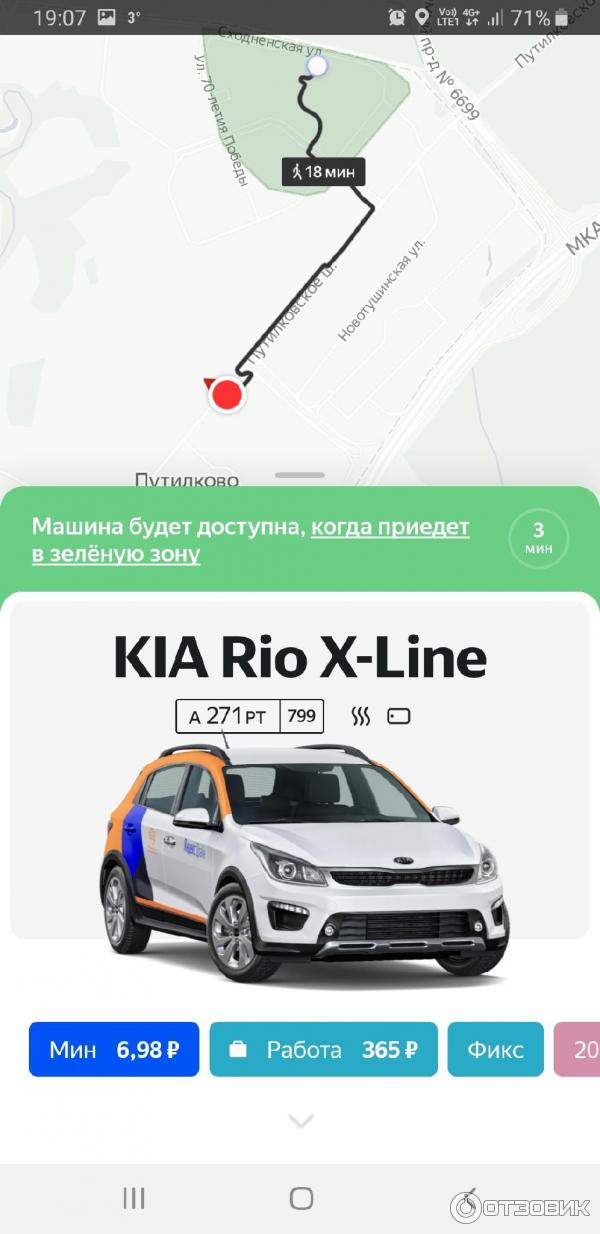Select the per-minute tariff 6,98 ₽

point(114,1049)
